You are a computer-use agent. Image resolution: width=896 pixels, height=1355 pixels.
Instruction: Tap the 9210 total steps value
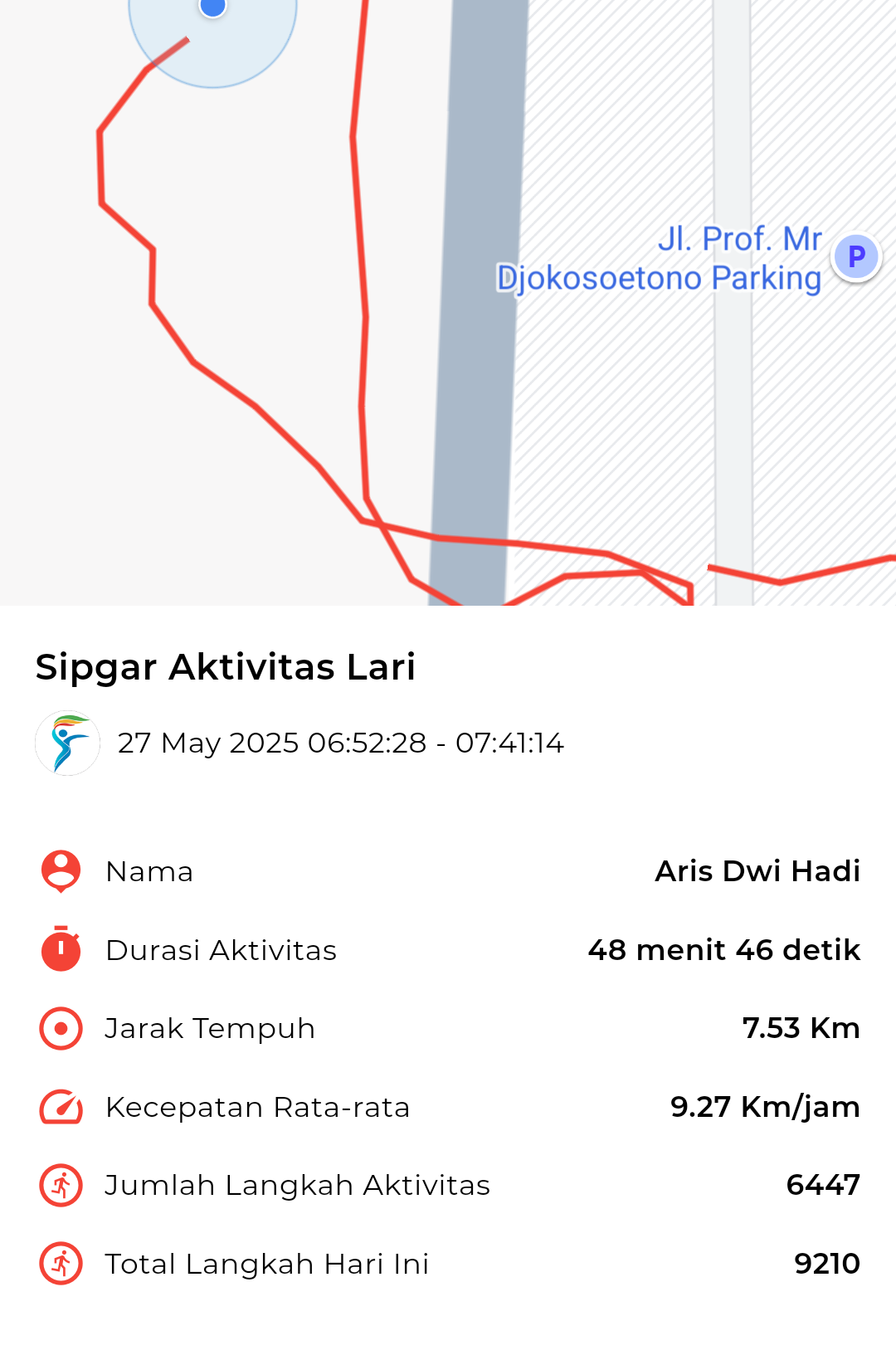click(x=827, y=1264)
